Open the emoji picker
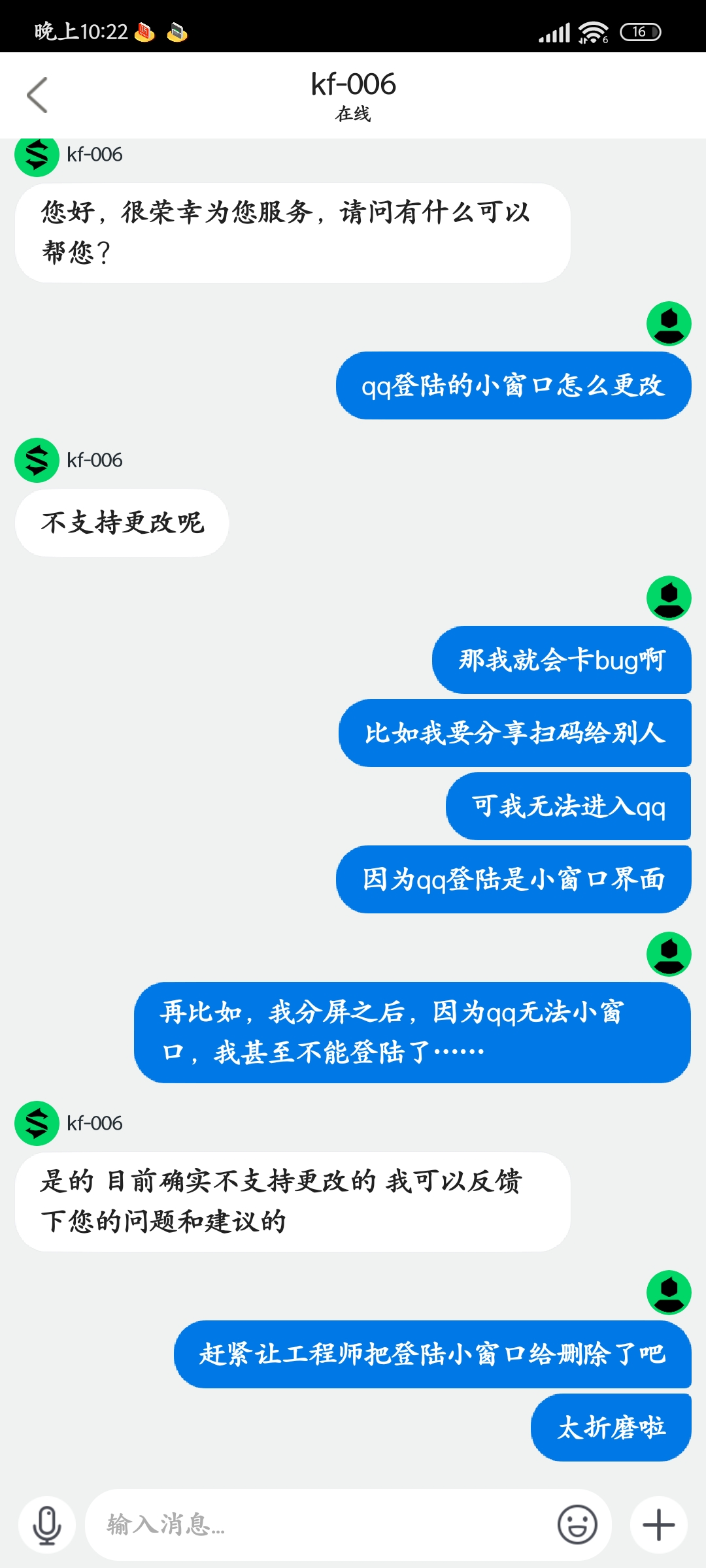Image resolution: width=706 pixels, height=1568 pixels. click(x=577, y=1525)
